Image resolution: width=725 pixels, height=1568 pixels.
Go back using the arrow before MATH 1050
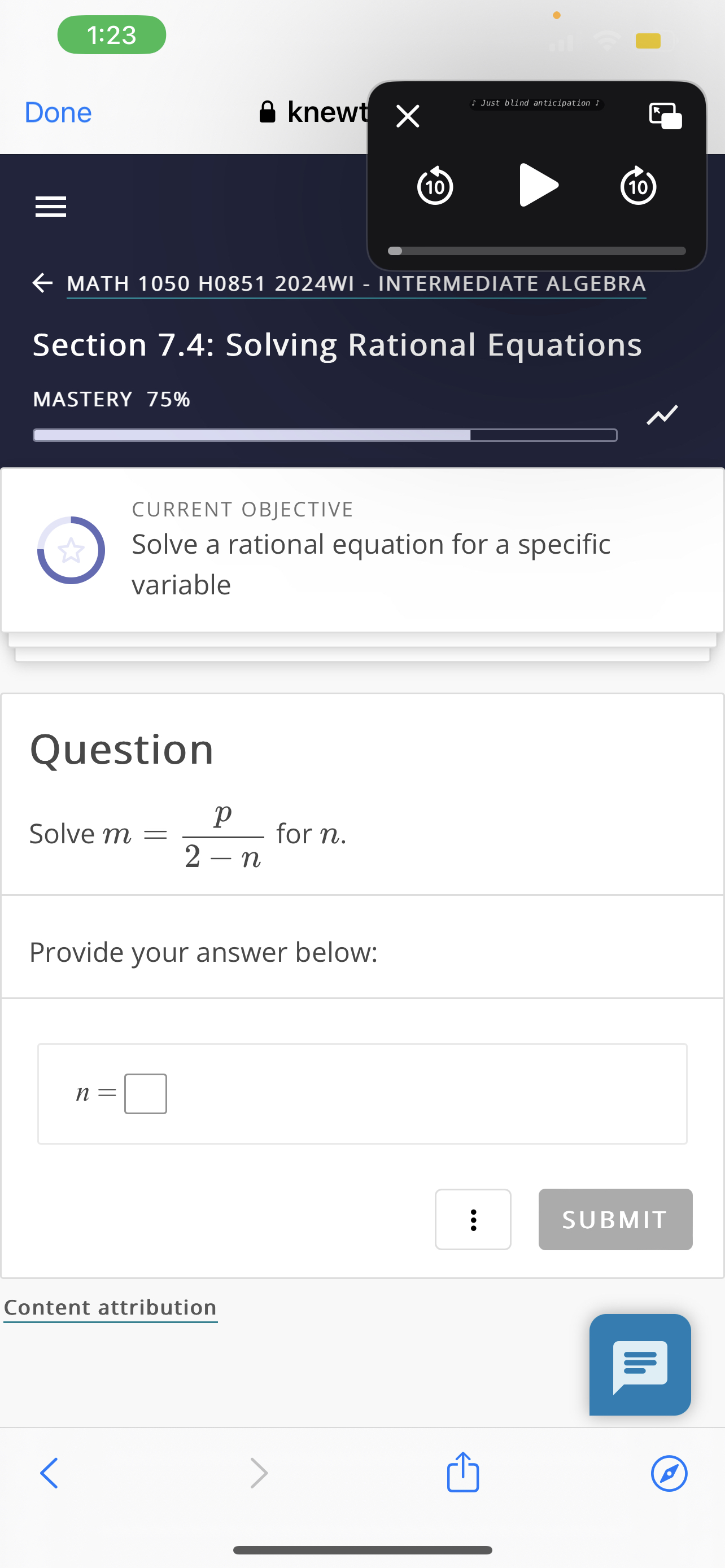[41, 282]
